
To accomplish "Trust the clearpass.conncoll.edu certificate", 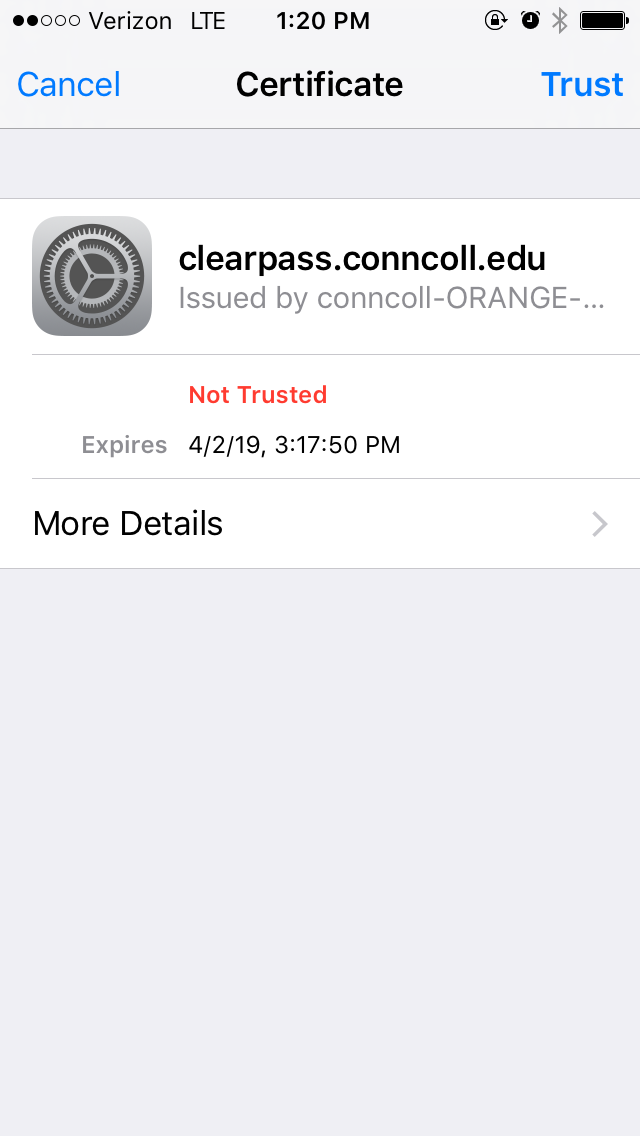I will click(582, 85).
